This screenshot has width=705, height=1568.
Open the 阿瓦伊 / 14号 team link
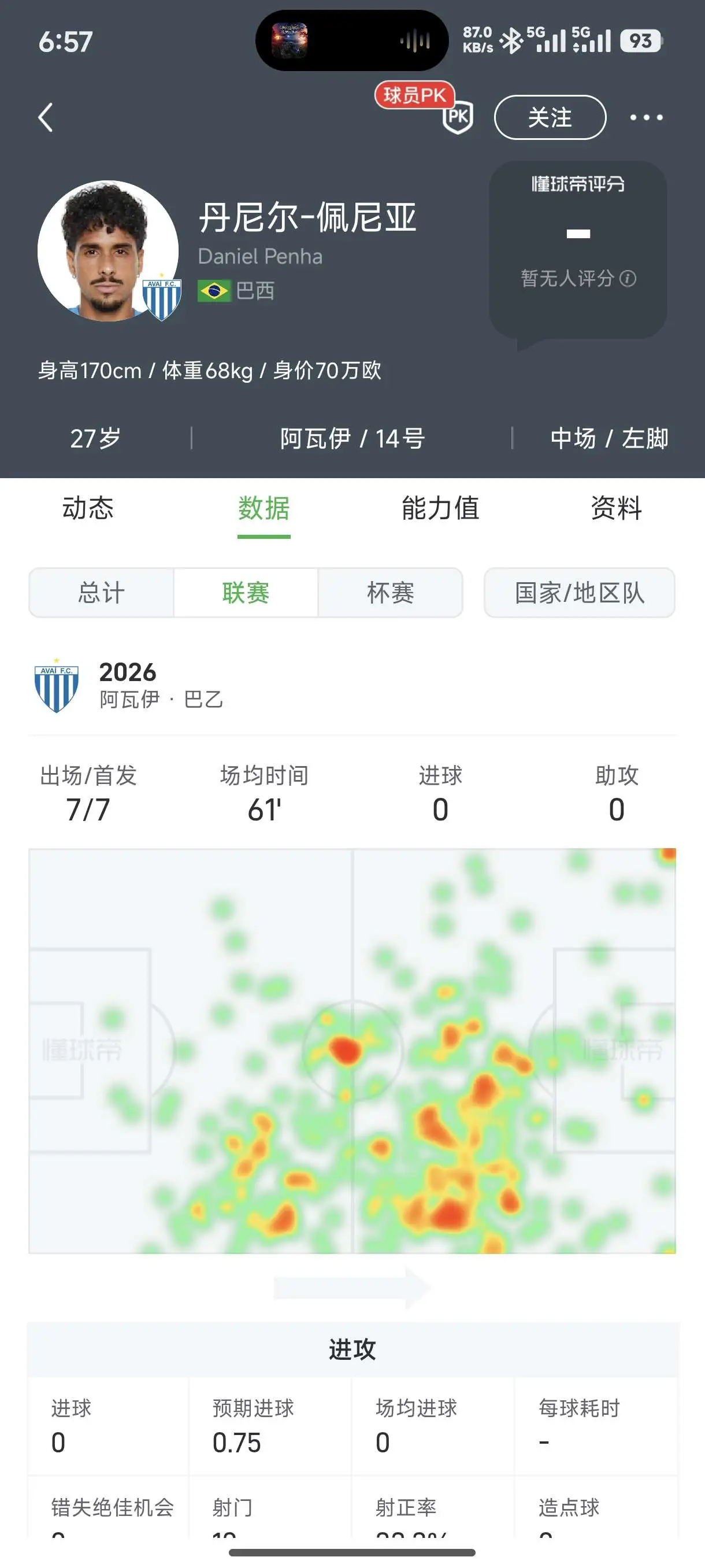(x=352, y=438)
